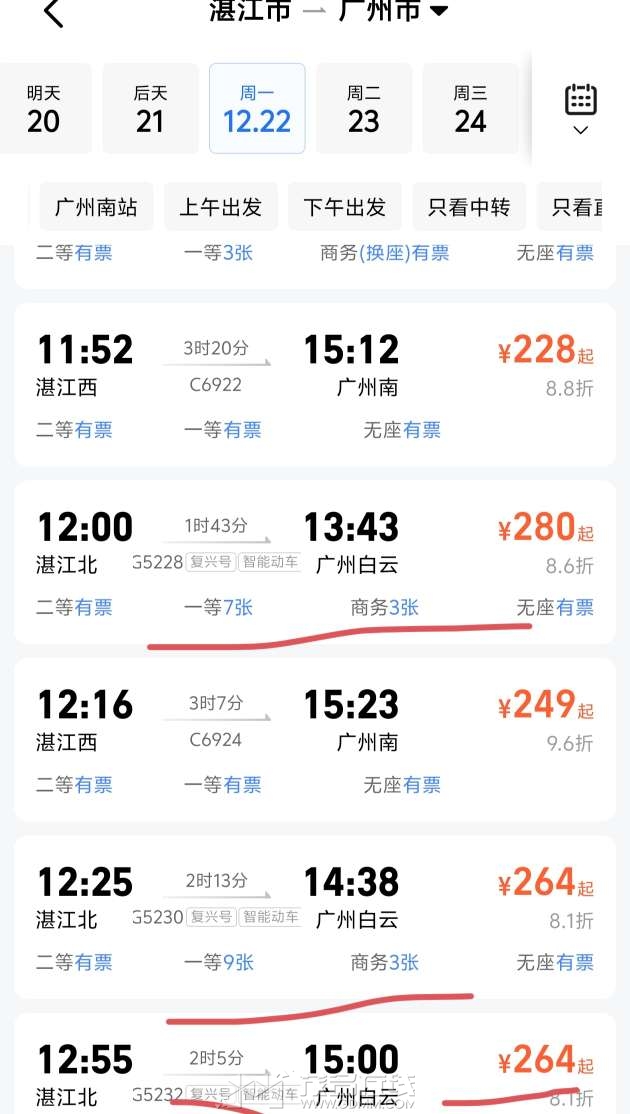This screenshot has width=630, height=1114.
Task: Apply the 上午出发 filter
Action: [x=220, y=207]
